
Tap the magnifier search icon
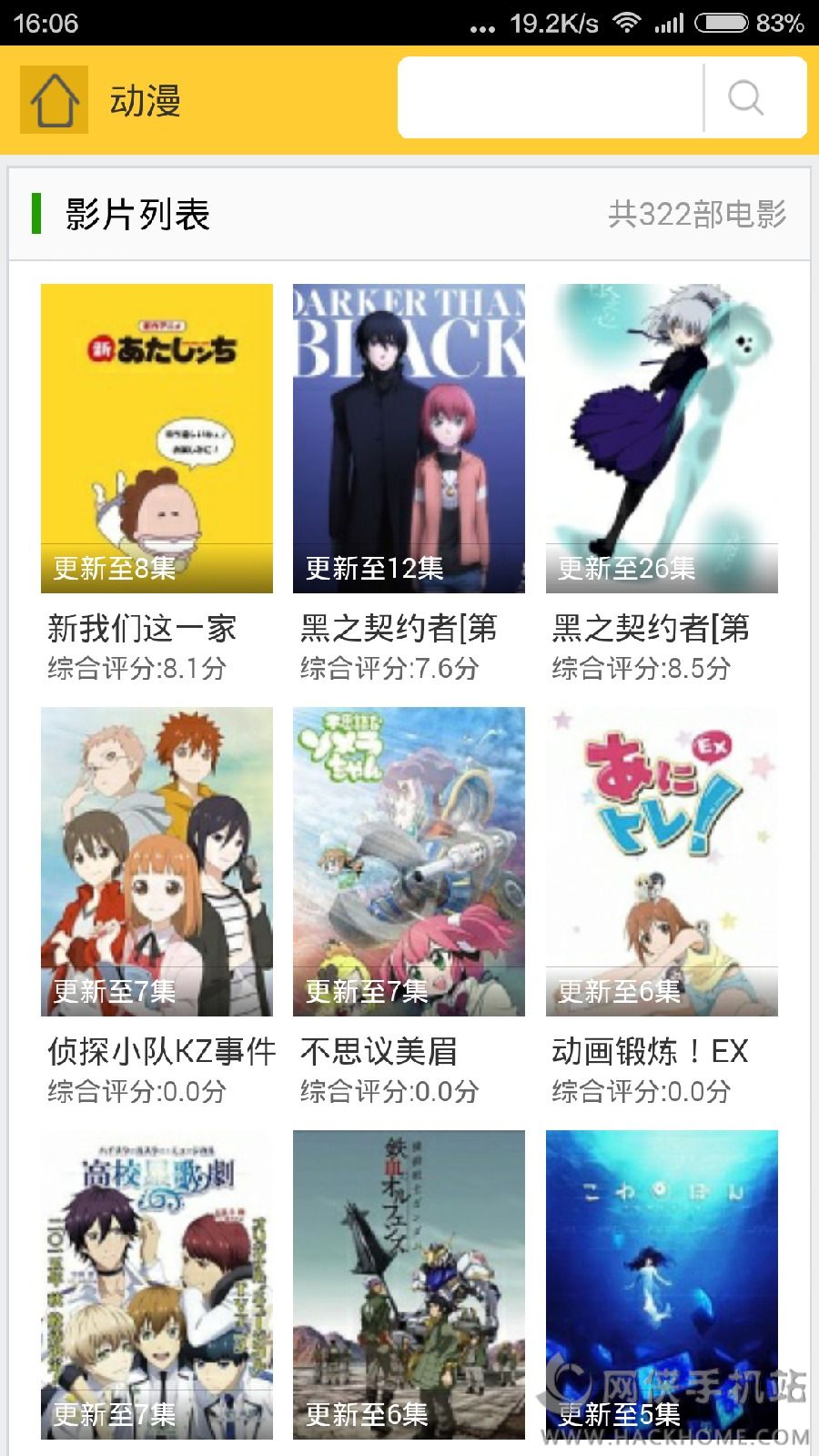pyautogui.click(x=746, y=97)
